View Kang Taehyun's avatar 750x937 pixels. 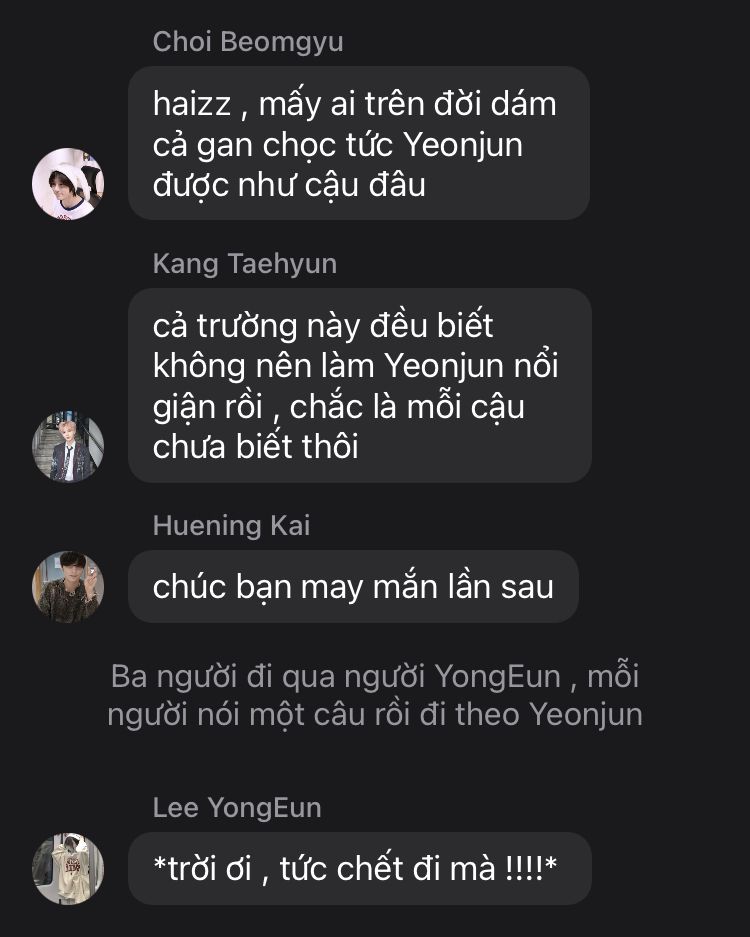pyautogui.click(x=68, y=447)
